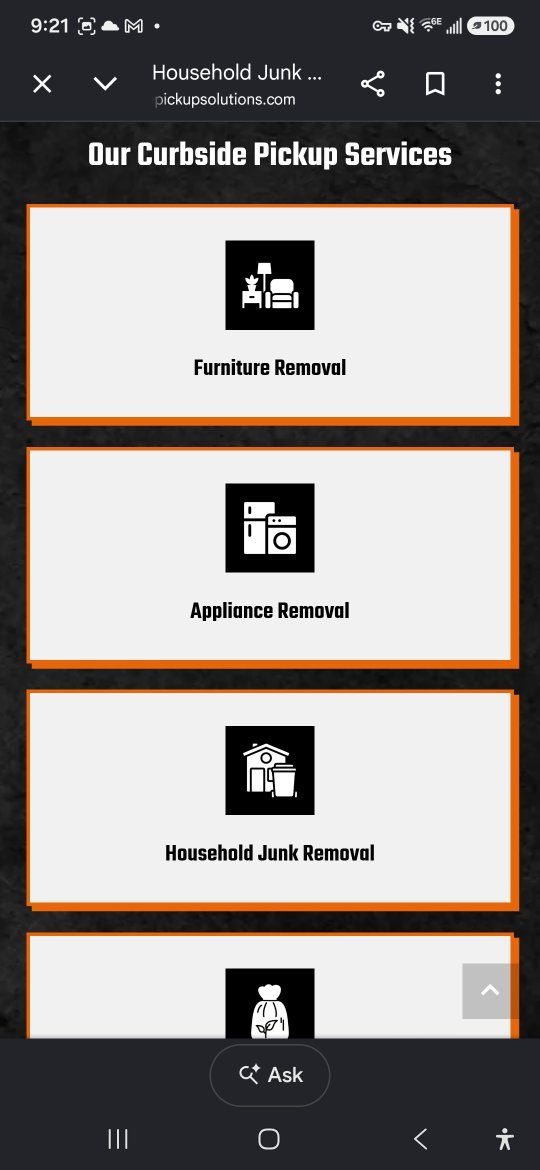Image resolution: width=540 pixels, height=1170 pixels.
Task: Go back using the system back button
Action: click(x=421, y=1139)
